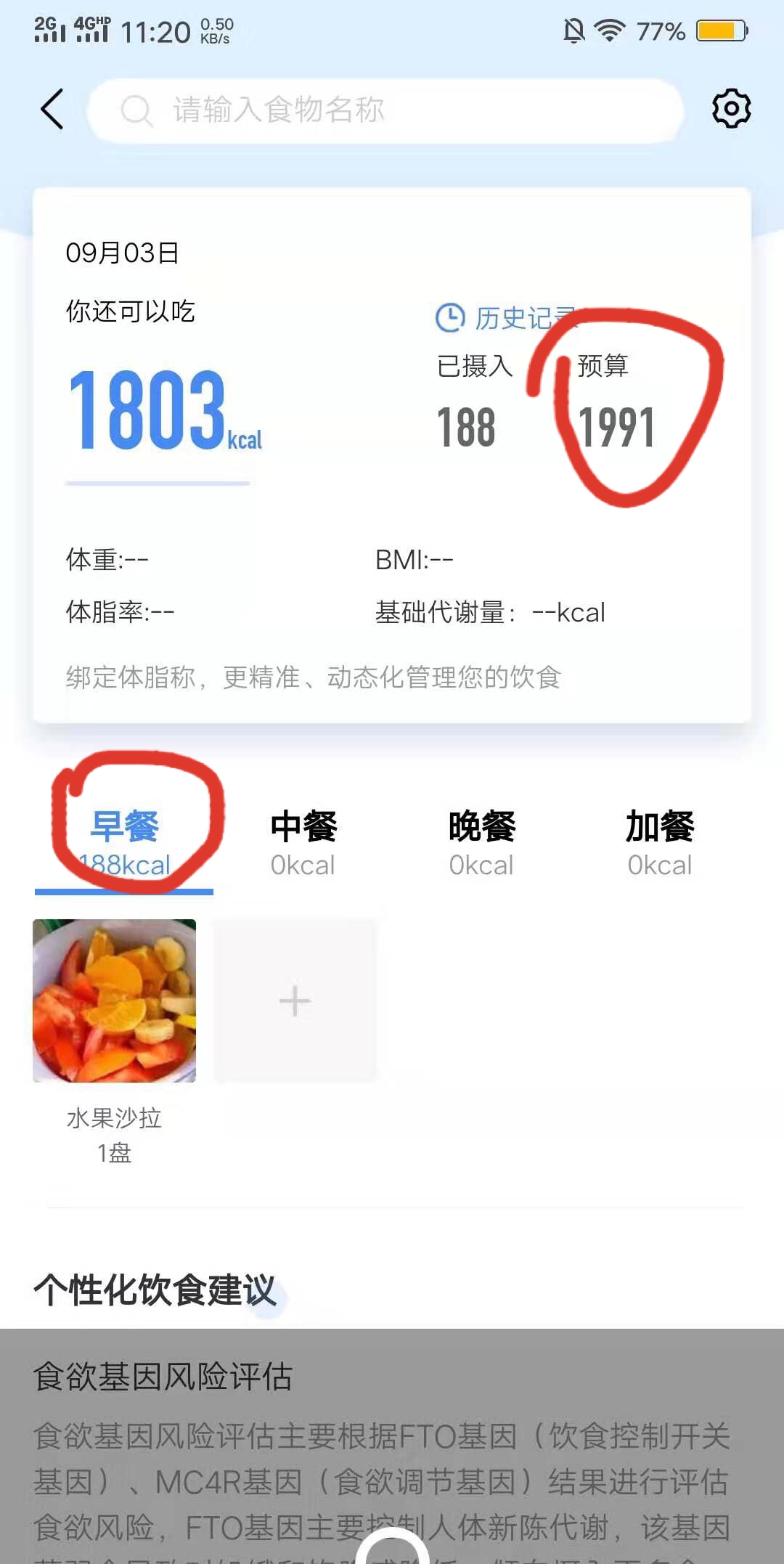Tap the 已摄入 intake value 188
The height and width of the screenshot is (1564, 784).
467,427
